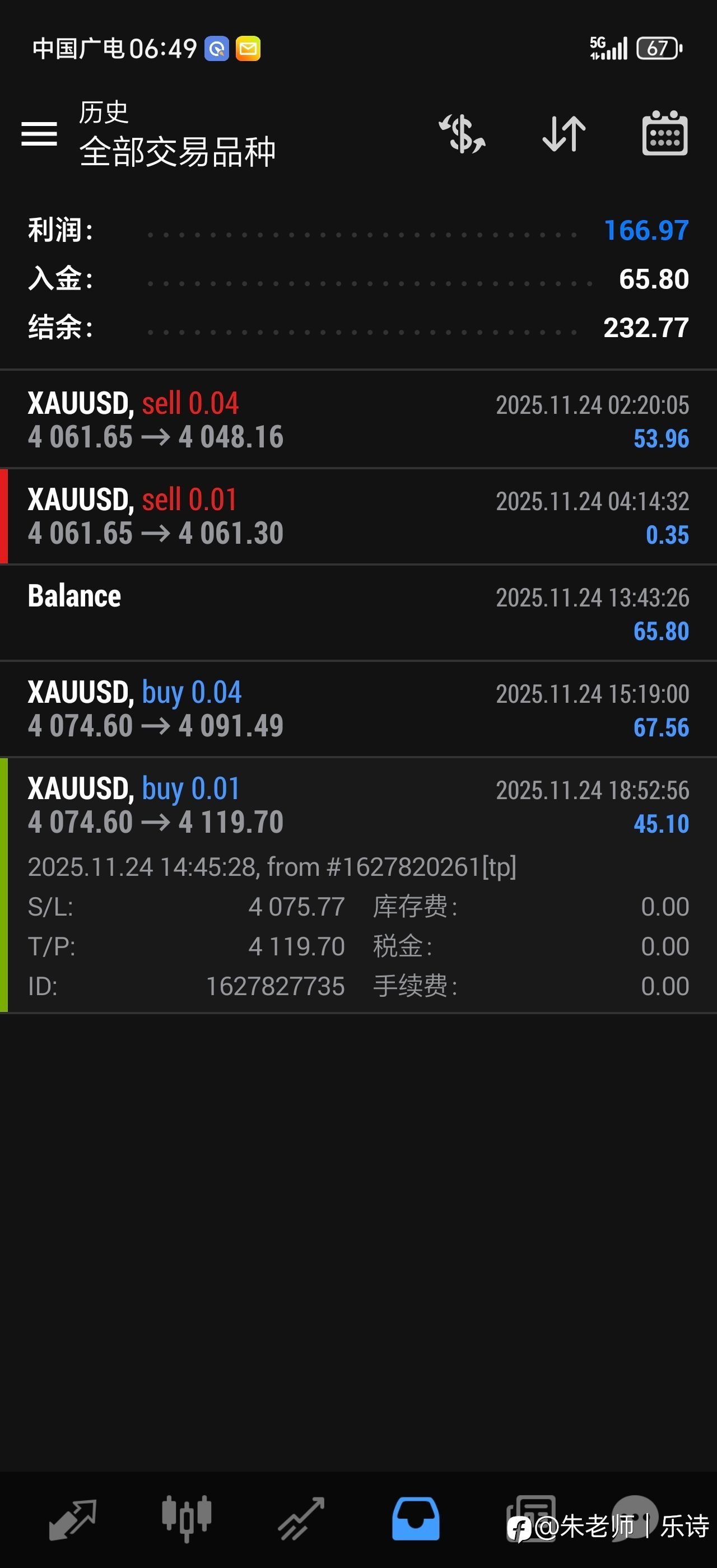Open the hamburger drawer menu
Viewport: 717px width, 1568px height.
click(39, 133)
